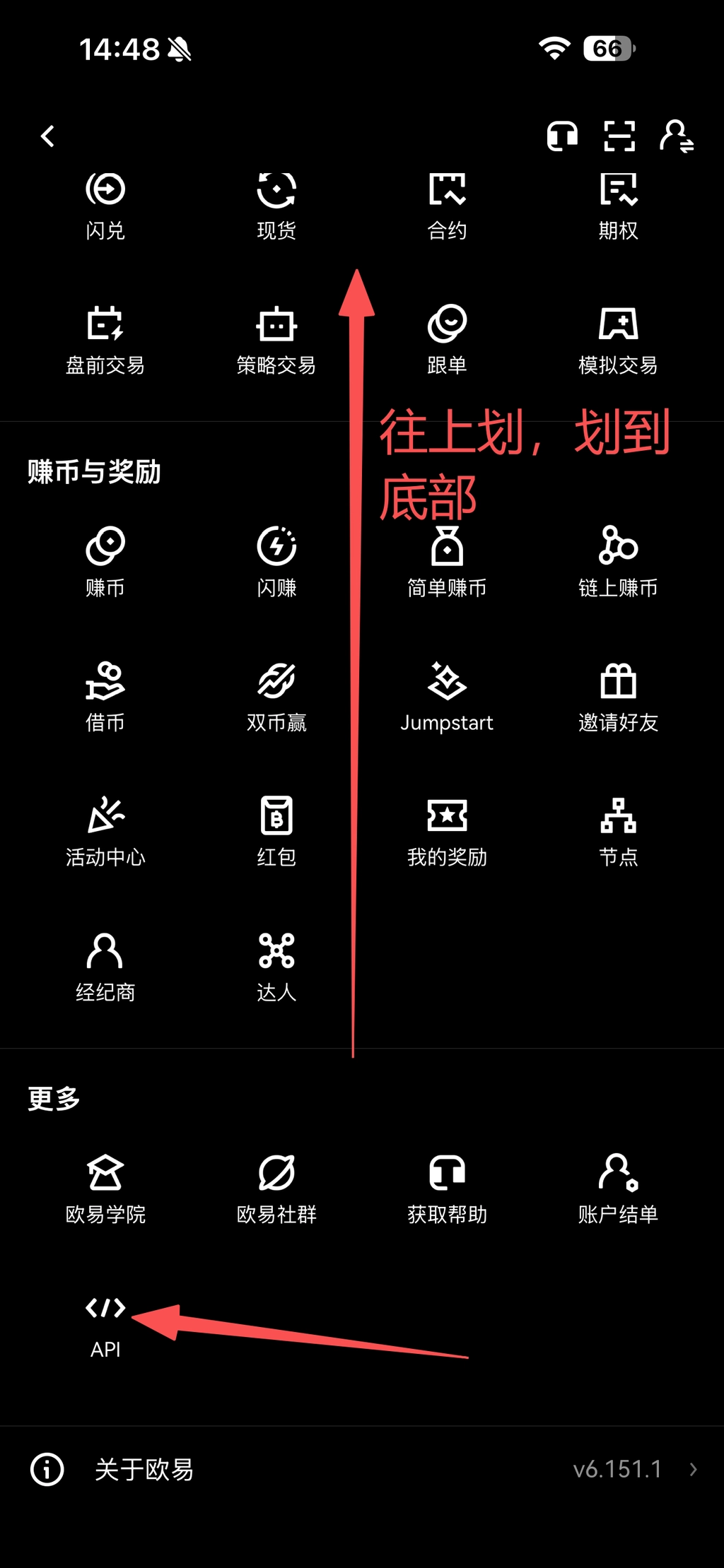Go back using the top-left arrow
The height and width of the screenshot is (1568, 724).
click(48, 136)
